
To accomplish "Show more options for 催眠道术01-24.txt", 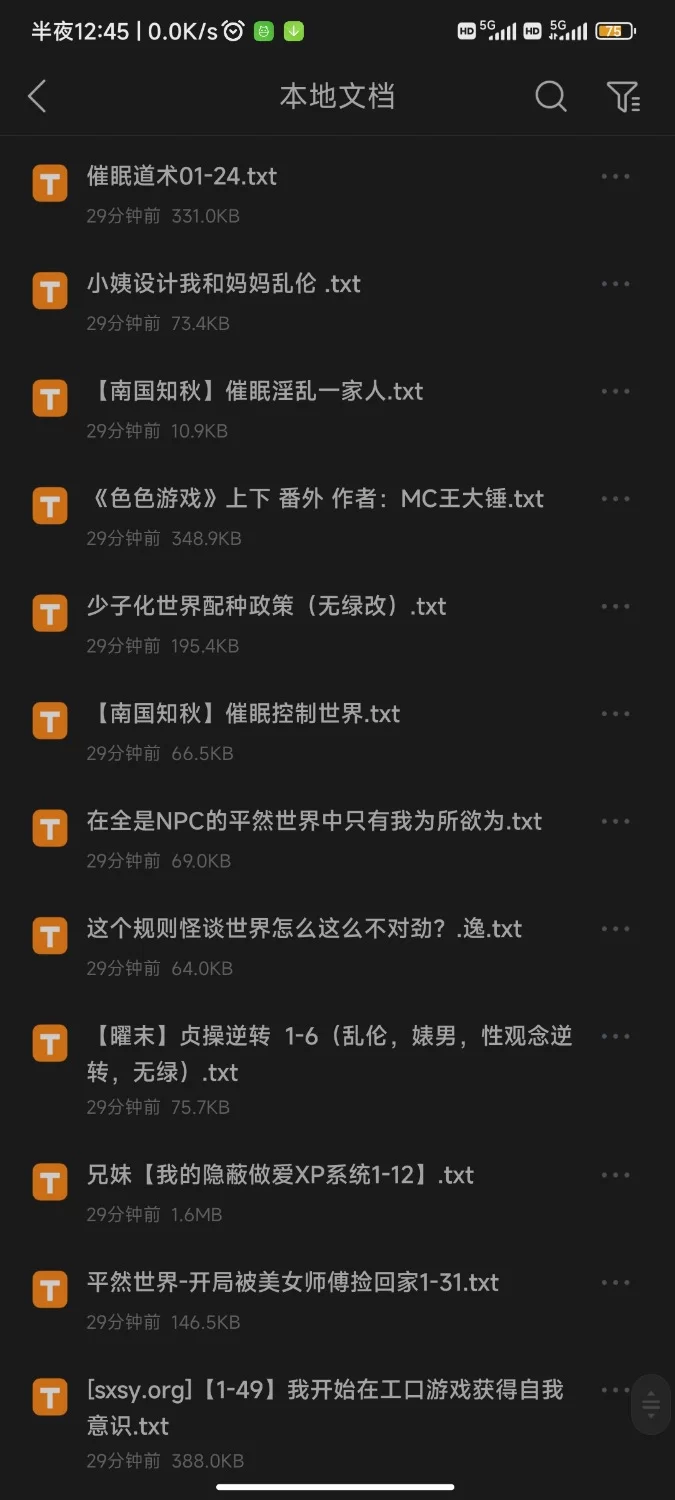I will pyautogui.click(x=615, y=177).
